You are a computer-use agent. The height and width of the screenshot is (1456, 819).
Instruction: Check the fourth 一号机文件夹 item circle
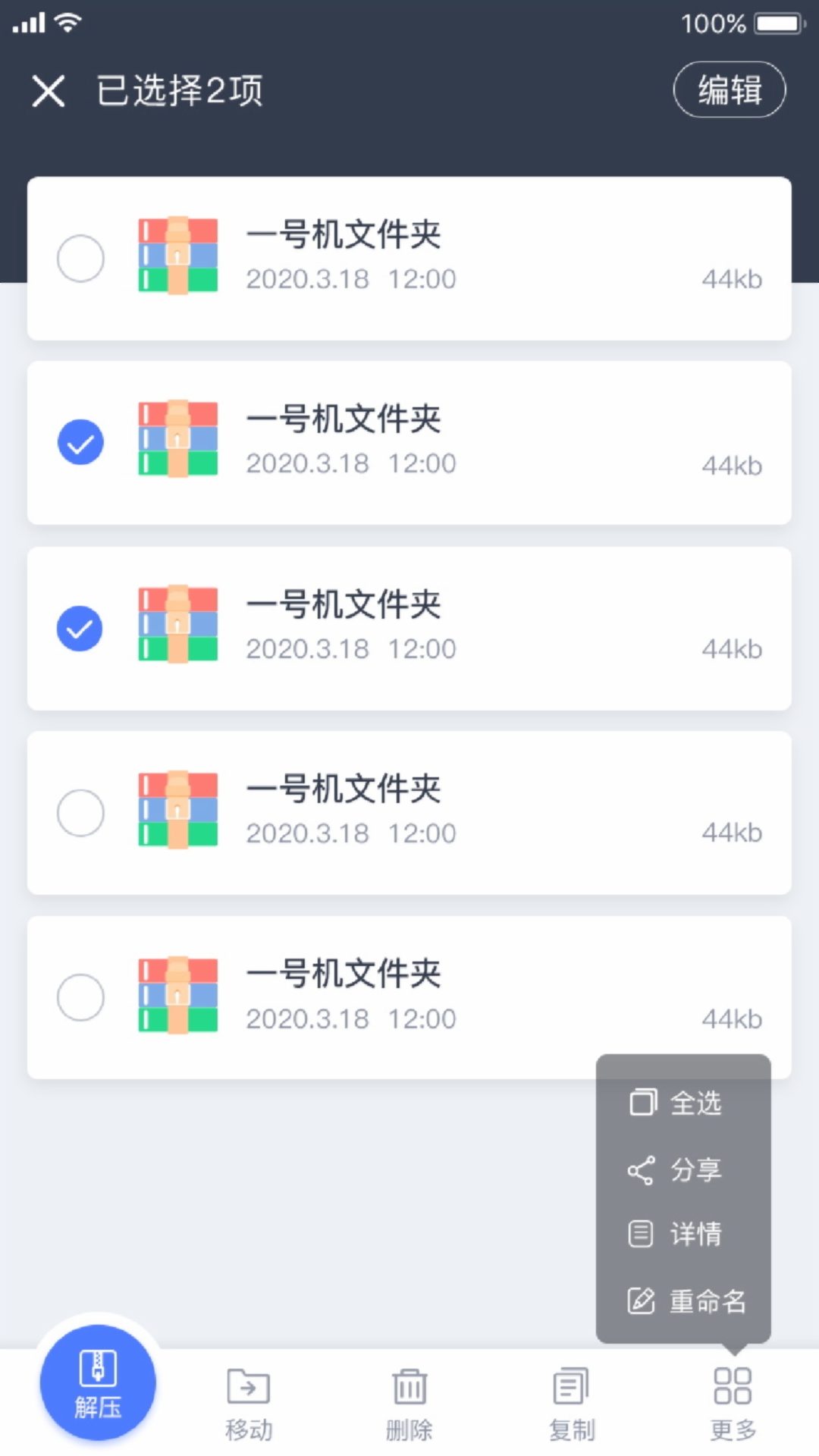pos(80,812)
